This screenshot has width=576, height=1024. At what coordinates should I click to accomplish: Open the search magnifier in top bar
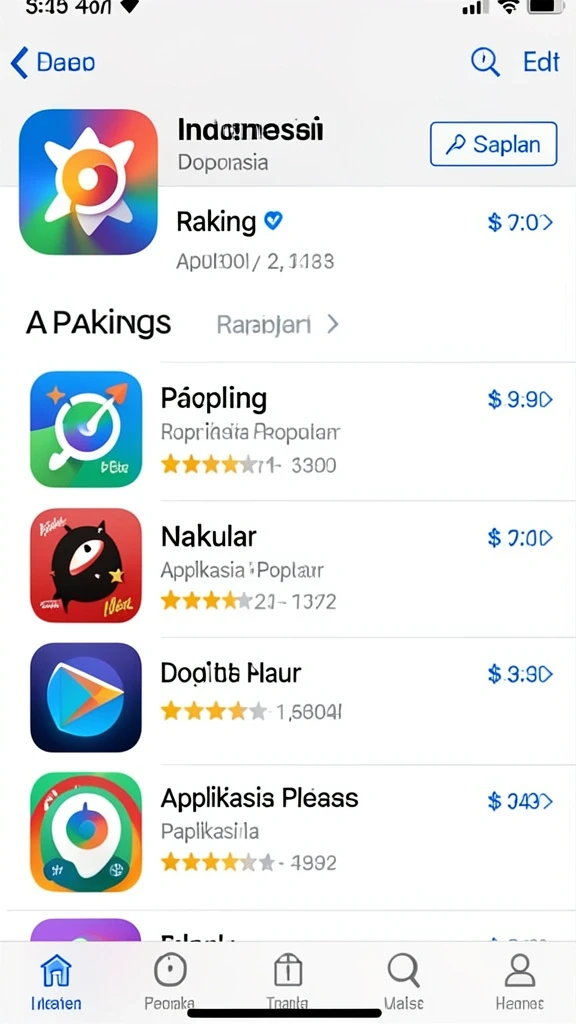(x=485, y=62)
